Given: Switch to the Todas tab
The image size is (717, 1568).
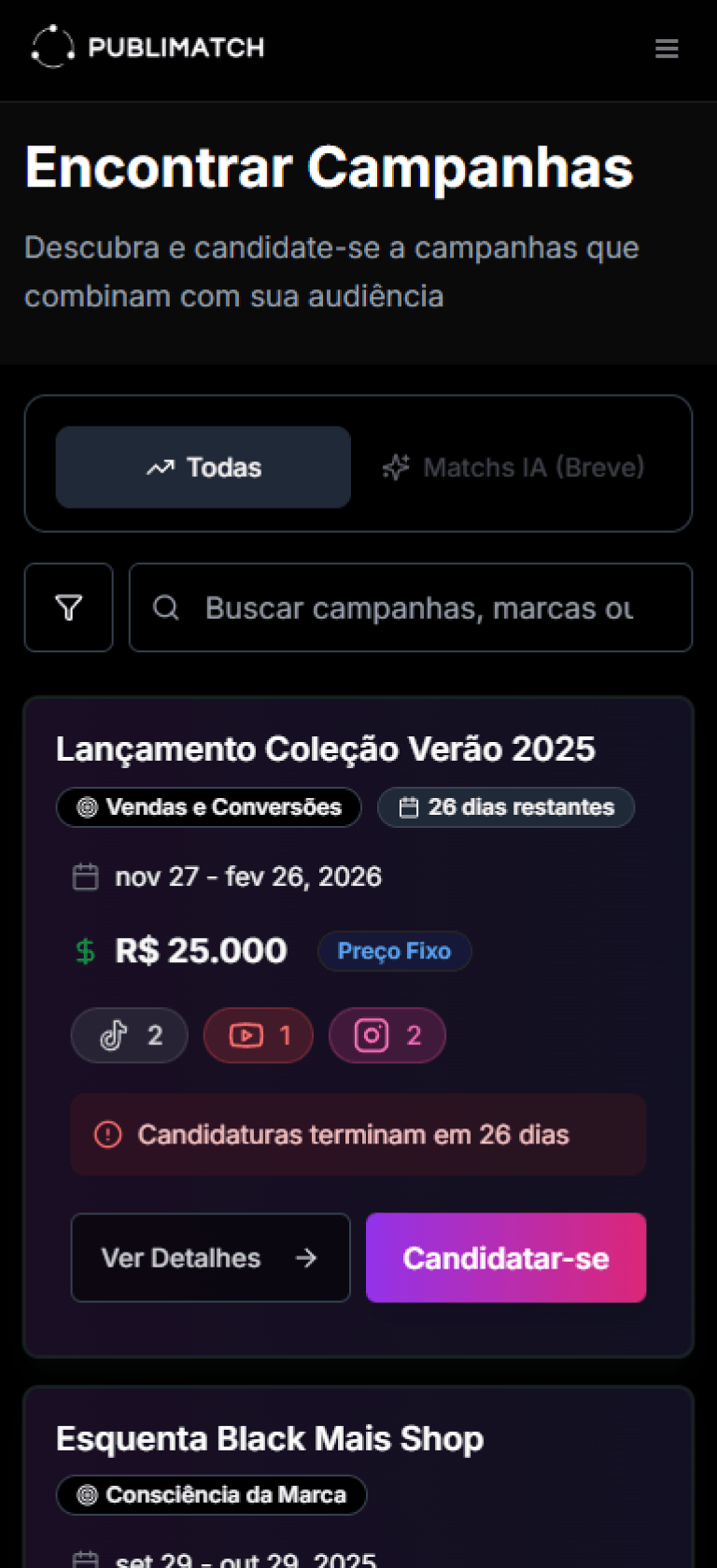Looking at the screenshot, I should point(203,467).
